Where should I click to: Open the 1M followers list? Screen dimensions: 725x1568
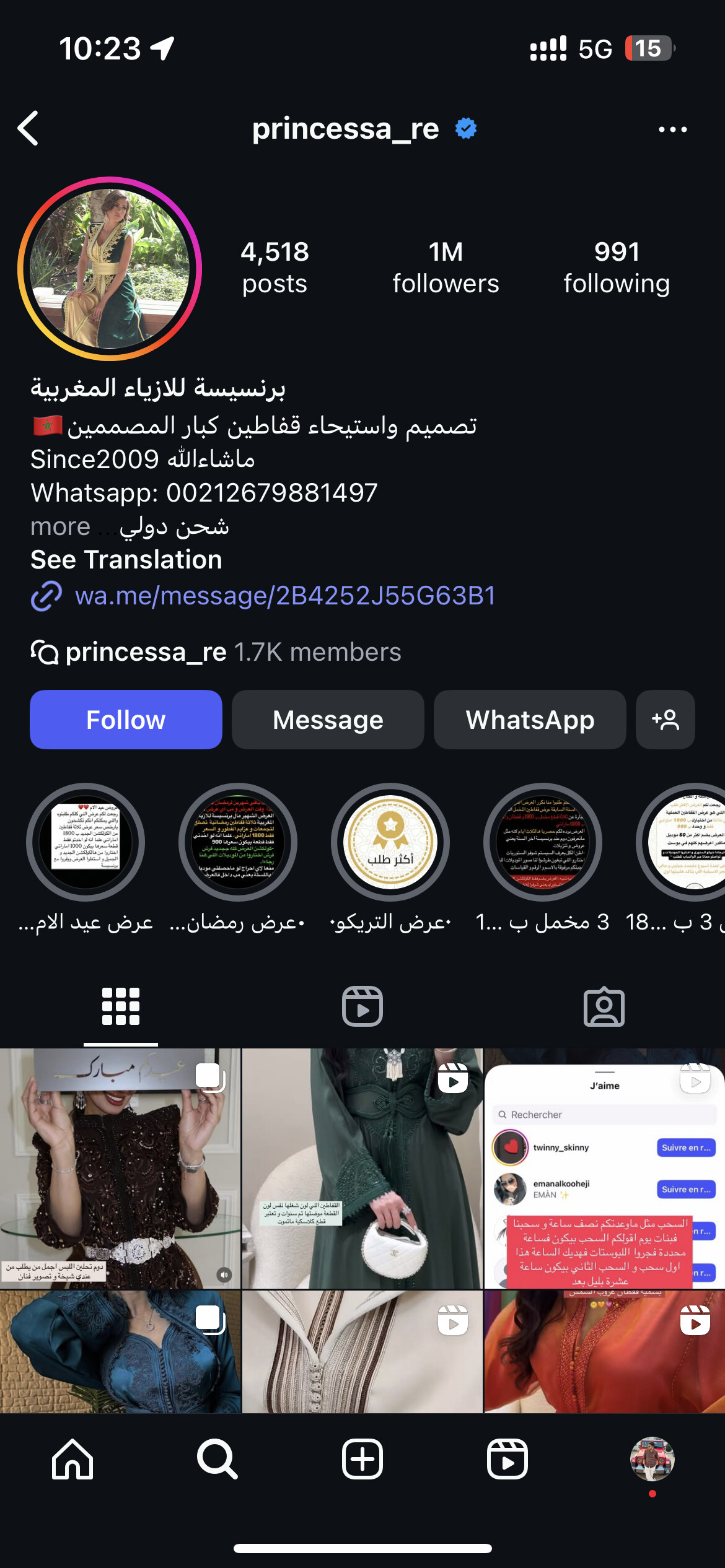pyautogui.click(x=446, y=268)
